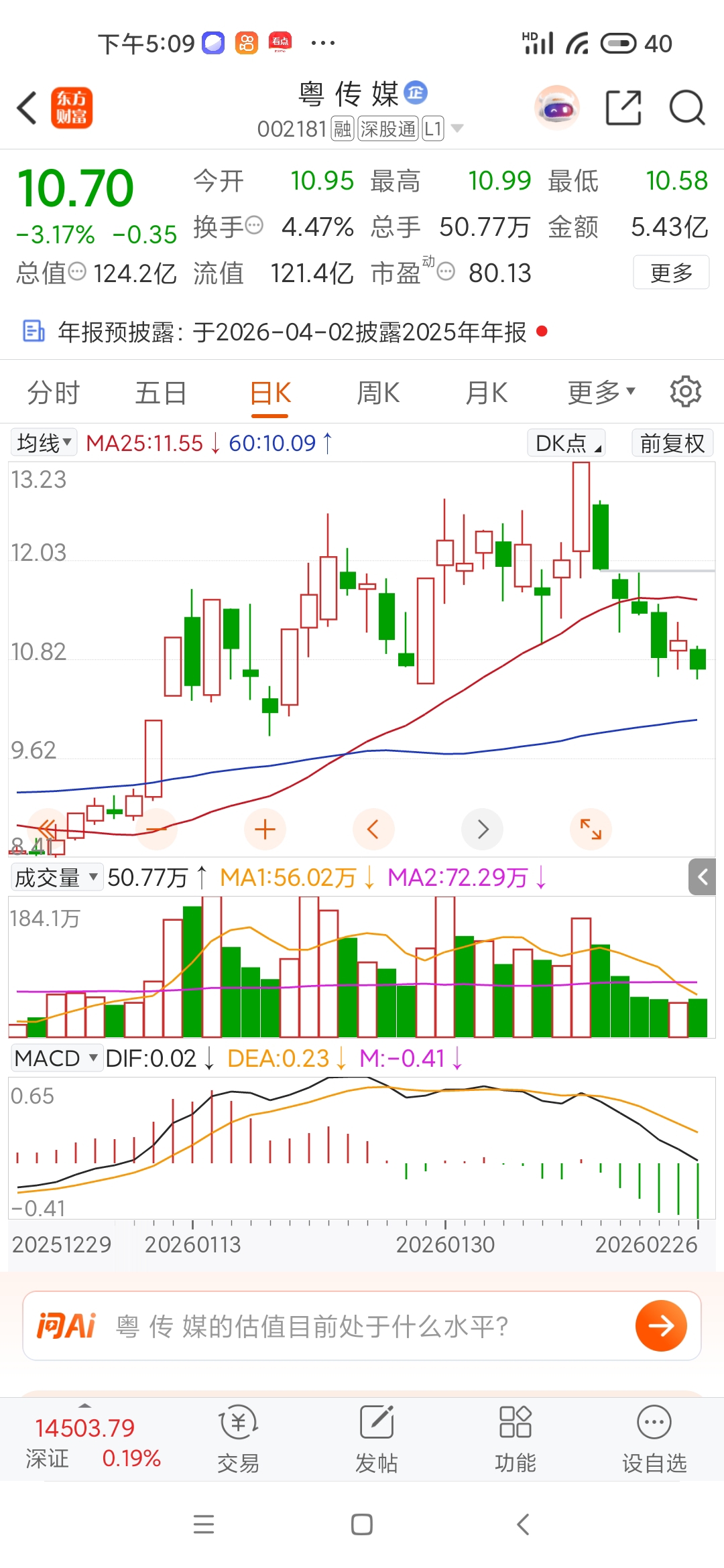Switch to the 五日 chart tab

pyautogui.click(x=161, y=393)
